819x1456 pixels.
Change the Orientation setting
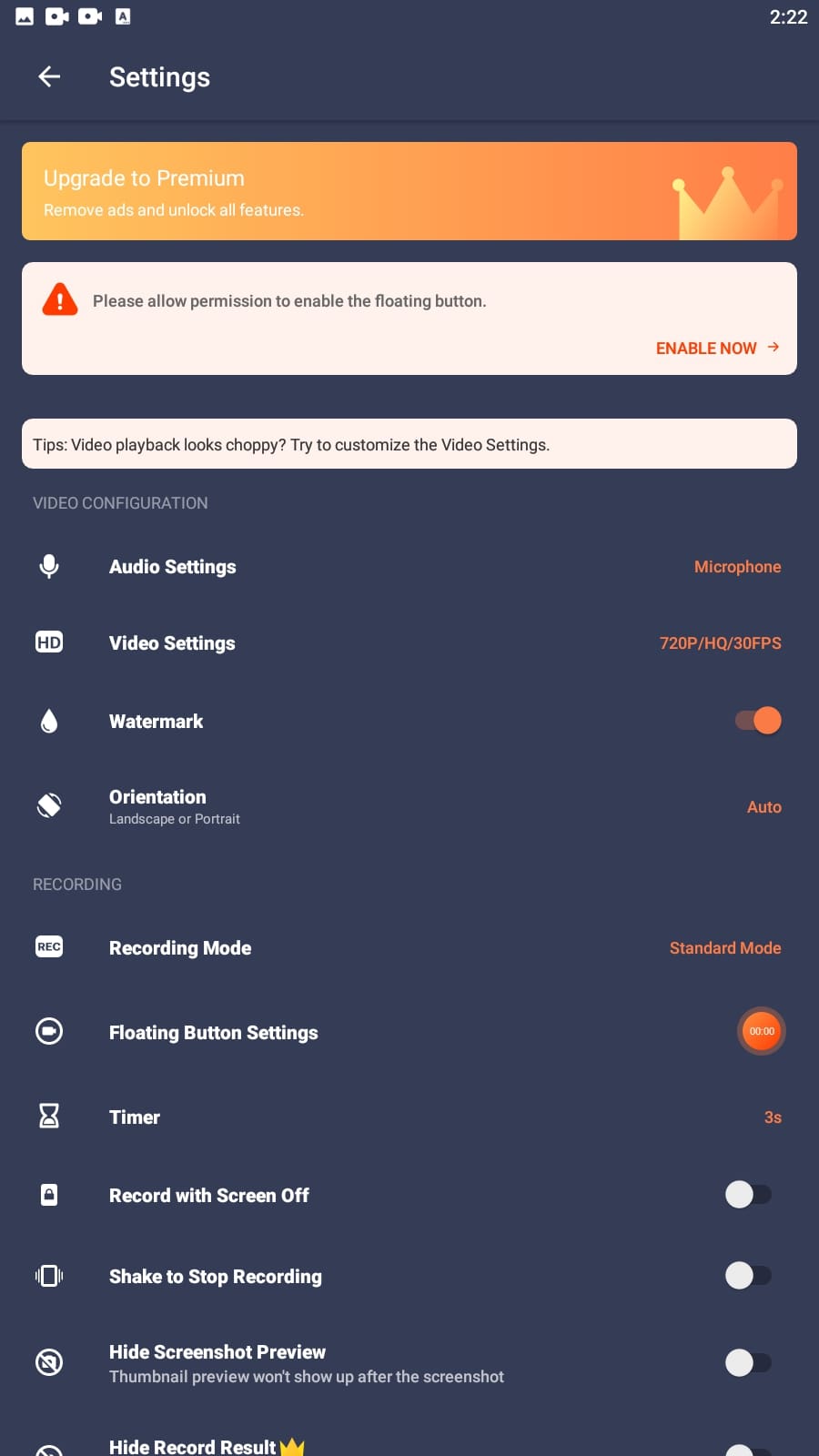point(409,806)
